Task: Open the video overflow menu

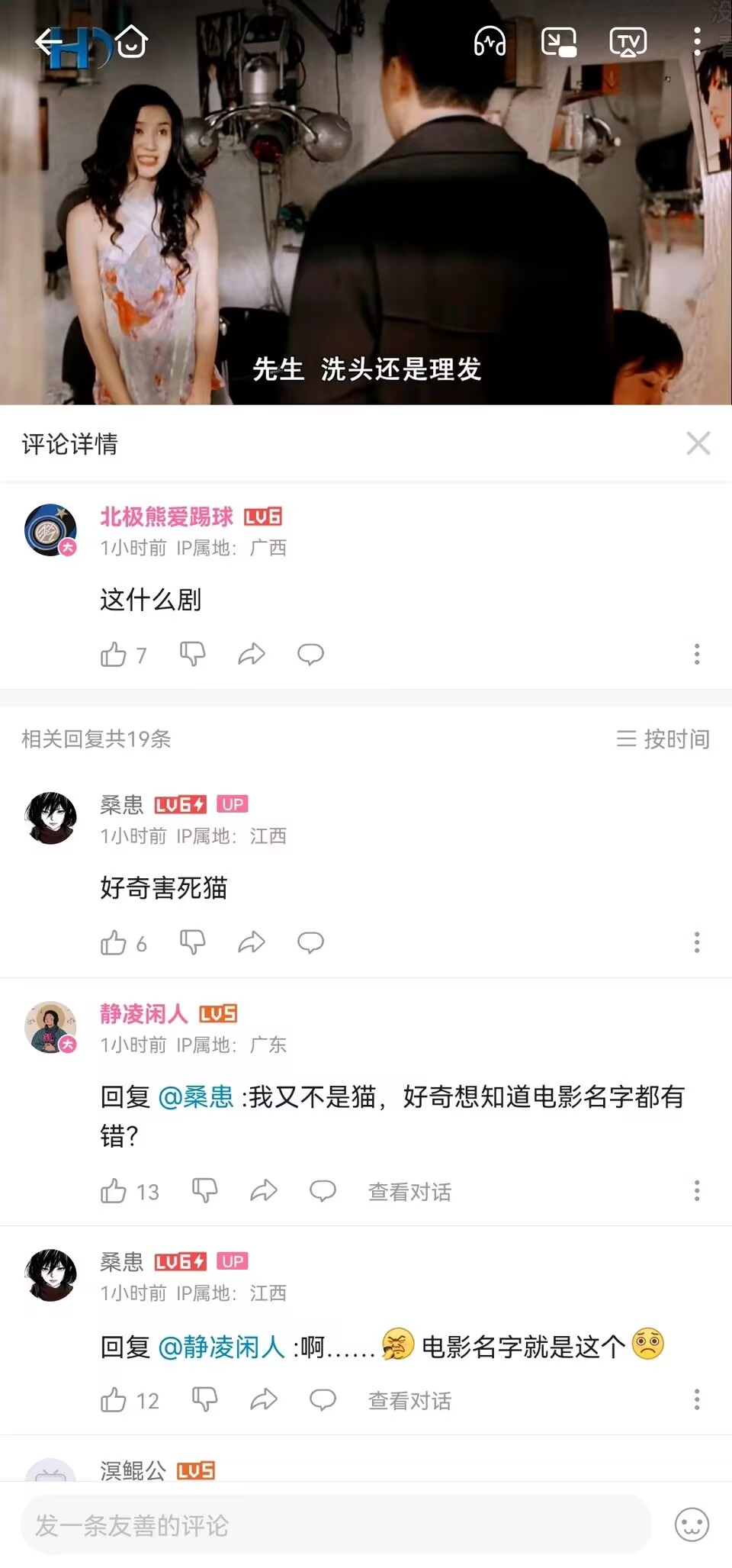Action: point(697,42)
